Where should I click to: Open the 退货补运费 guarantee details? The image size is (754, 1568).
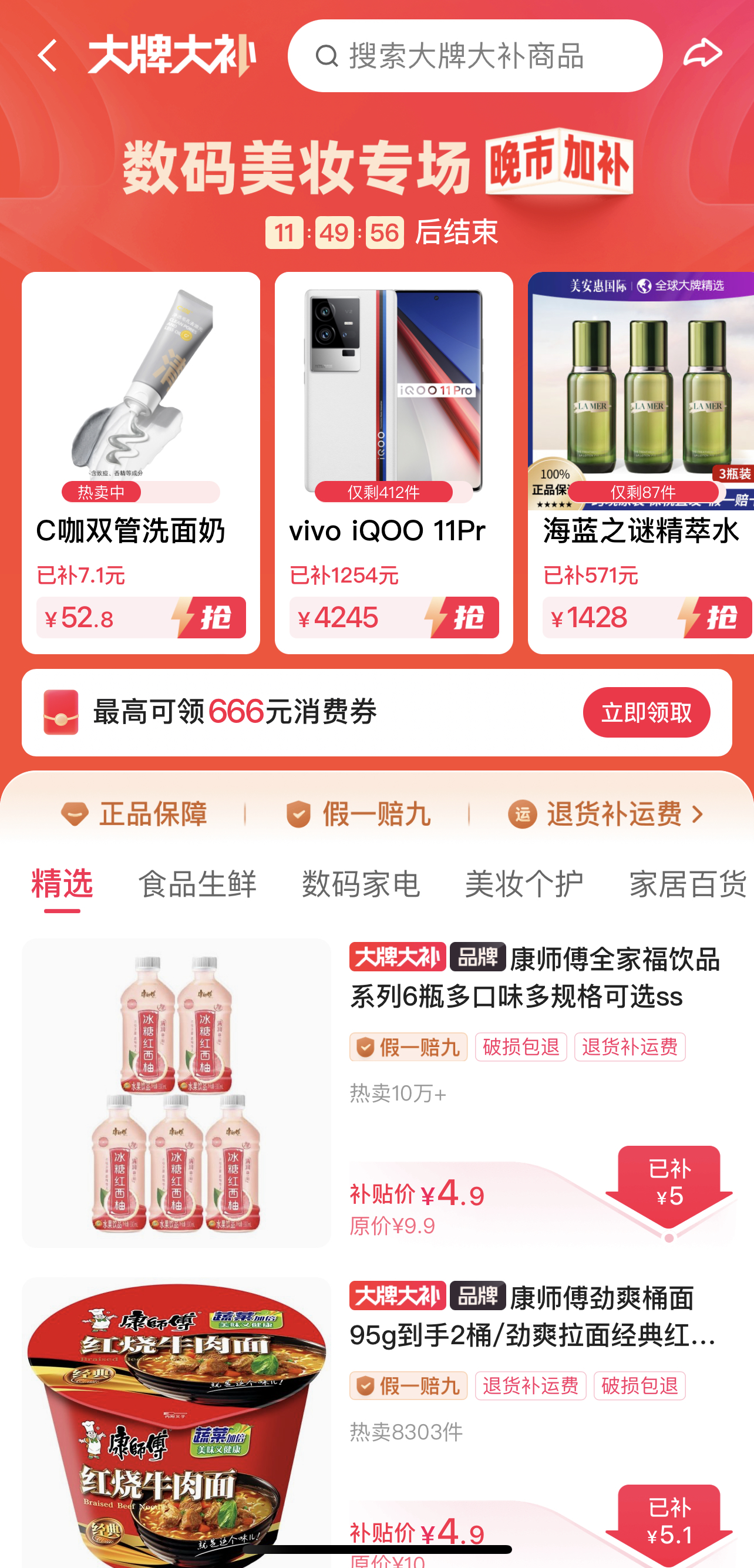pos(606,814)
